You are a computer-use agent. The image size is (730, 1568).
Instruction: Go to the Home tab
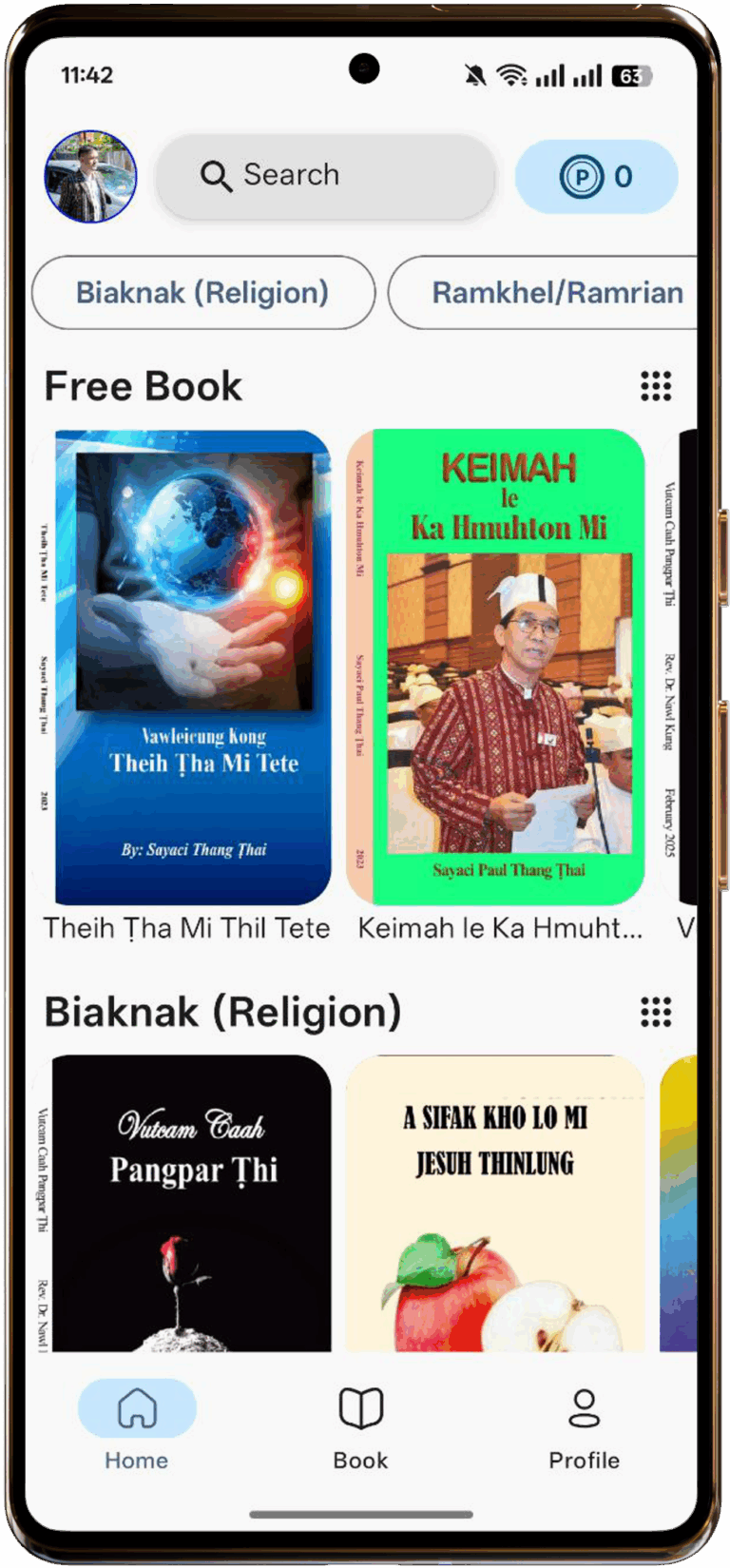pyautogui.click(x=137, y=1424)
